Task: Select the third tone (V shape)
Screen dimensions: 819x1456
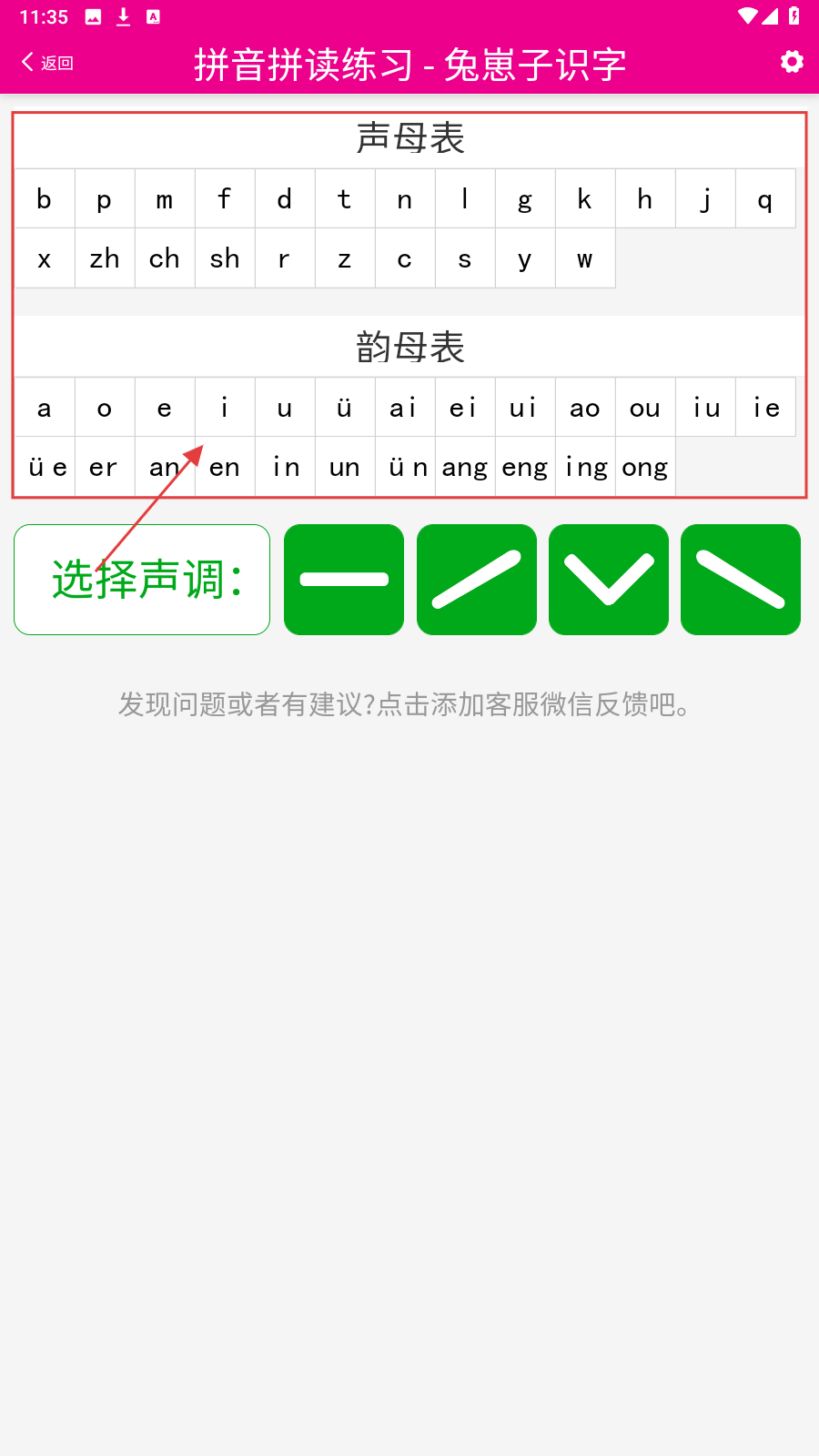Action: [x=609, y=580]
